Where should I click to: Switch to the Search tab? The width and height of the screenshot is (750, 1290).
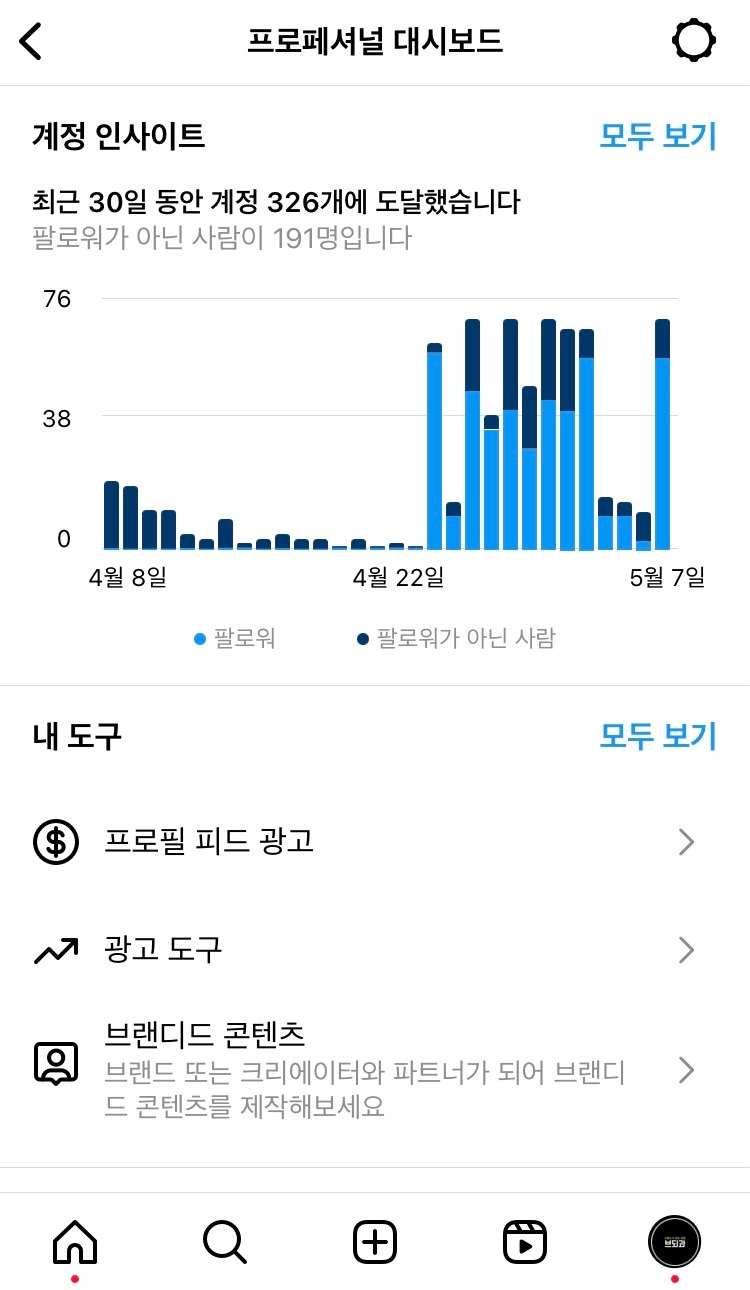pos(225,1242)
